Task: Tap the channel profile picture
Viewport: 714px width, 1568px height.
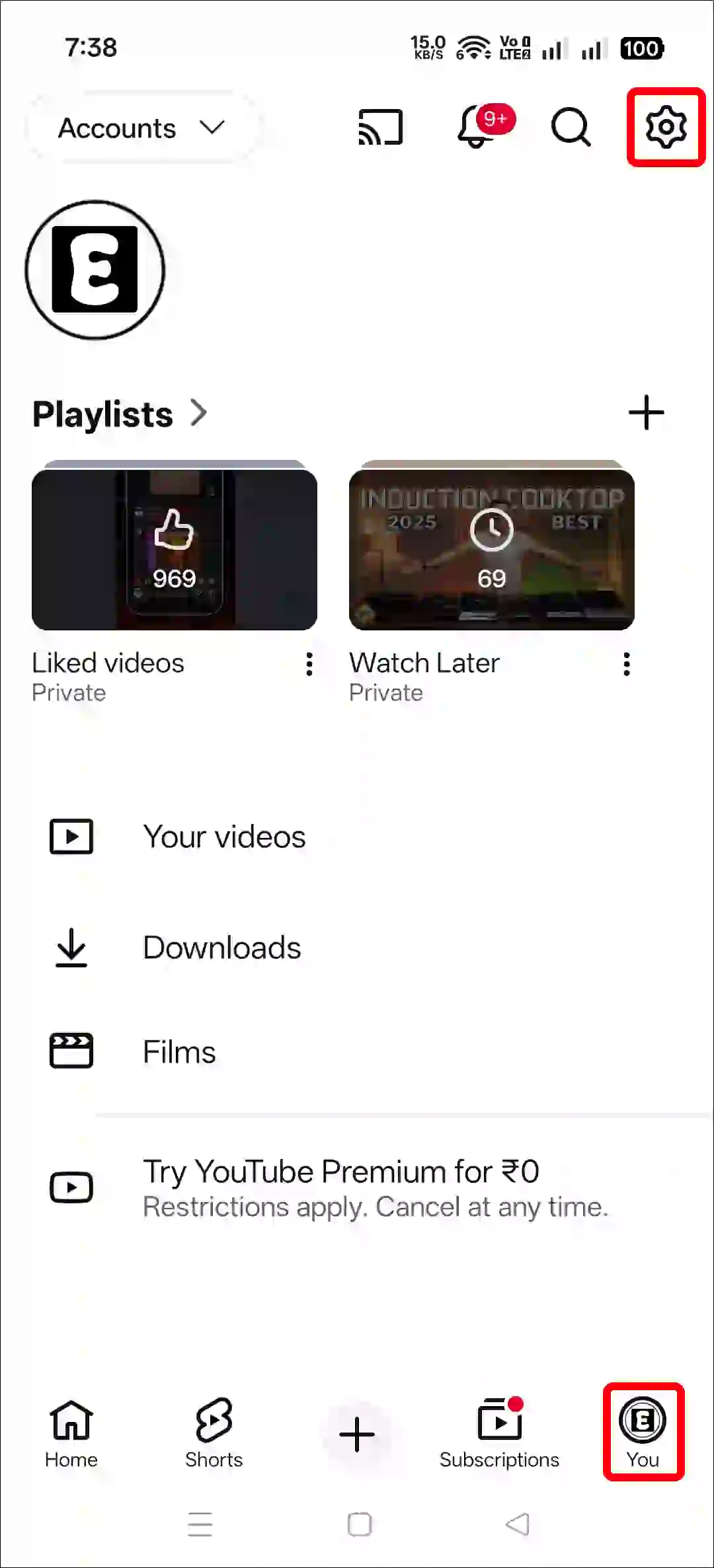Action: tap(95, 269)
